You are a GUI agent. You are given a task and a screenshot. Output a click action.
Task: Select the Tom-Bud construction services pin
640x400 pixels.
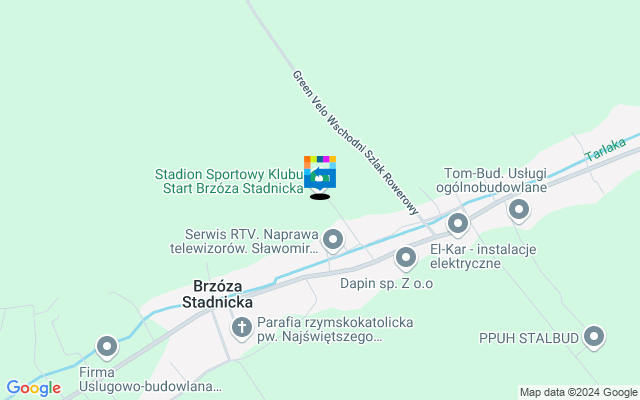[519, 210]
